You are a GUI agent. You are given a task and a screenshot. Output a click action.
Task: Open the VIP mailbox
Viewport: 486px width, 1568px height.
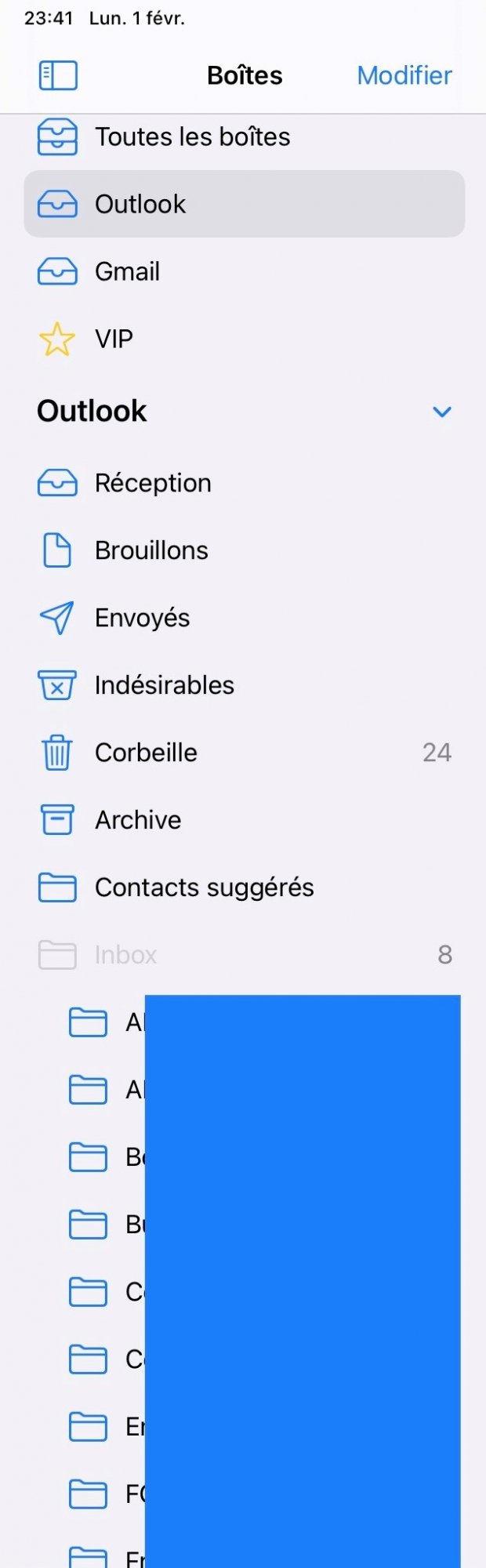[x=114, y=339]
